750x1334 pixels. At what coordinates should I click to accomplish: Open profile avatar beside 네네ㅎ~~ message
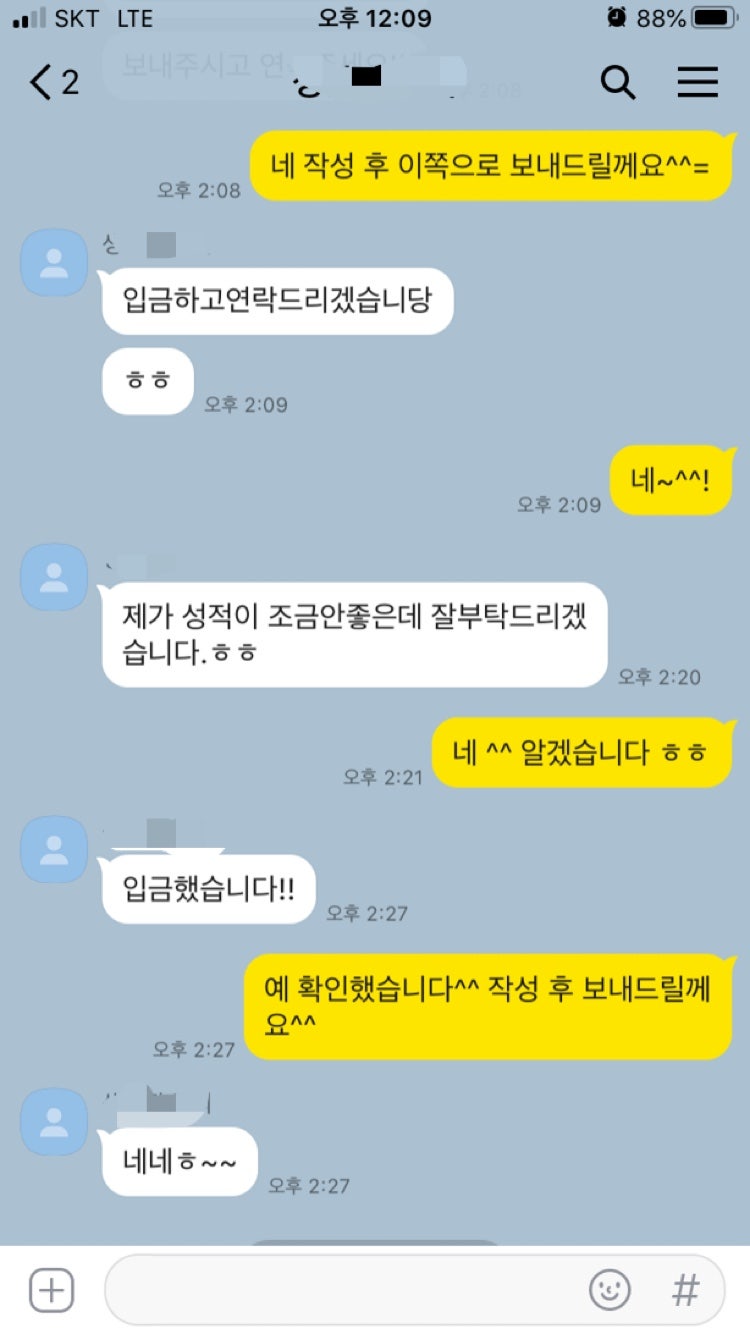coord(54,1121)
